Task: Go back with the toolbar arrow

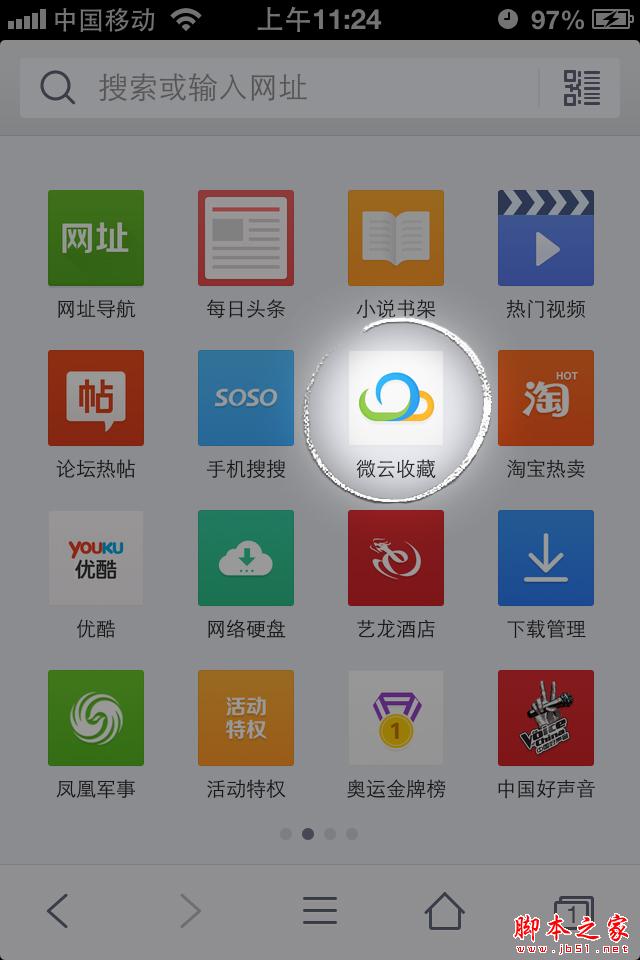Action: 58,910
